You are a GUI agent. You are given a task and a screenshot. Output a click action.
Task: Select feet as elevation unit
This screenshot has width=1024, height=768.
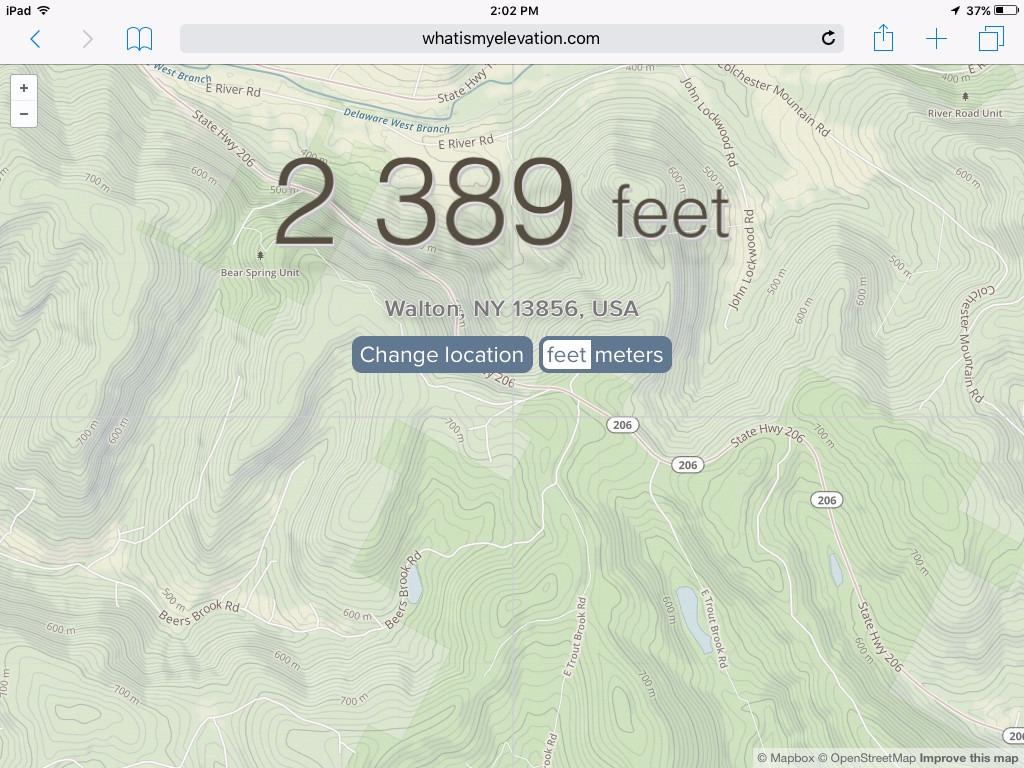566,355
